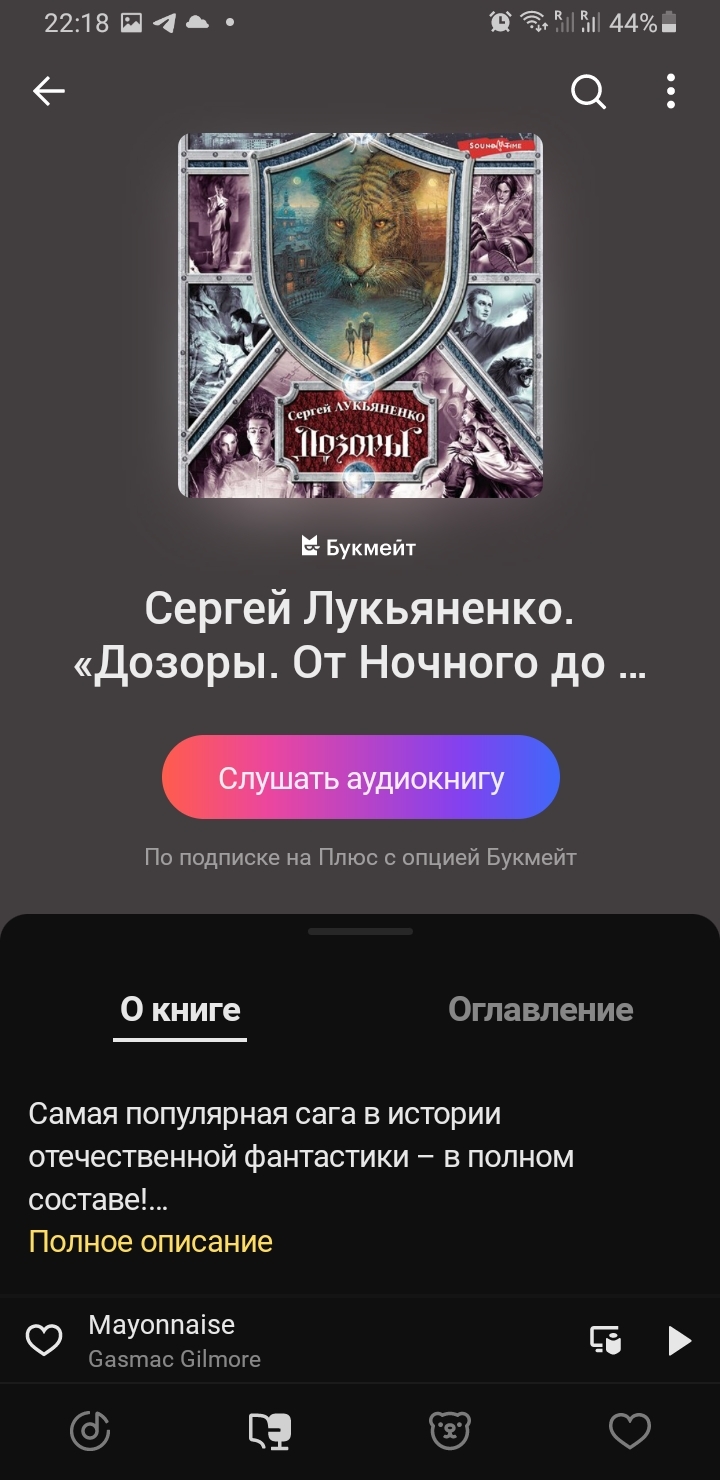Select the О книге tab

click(180, 1009)
